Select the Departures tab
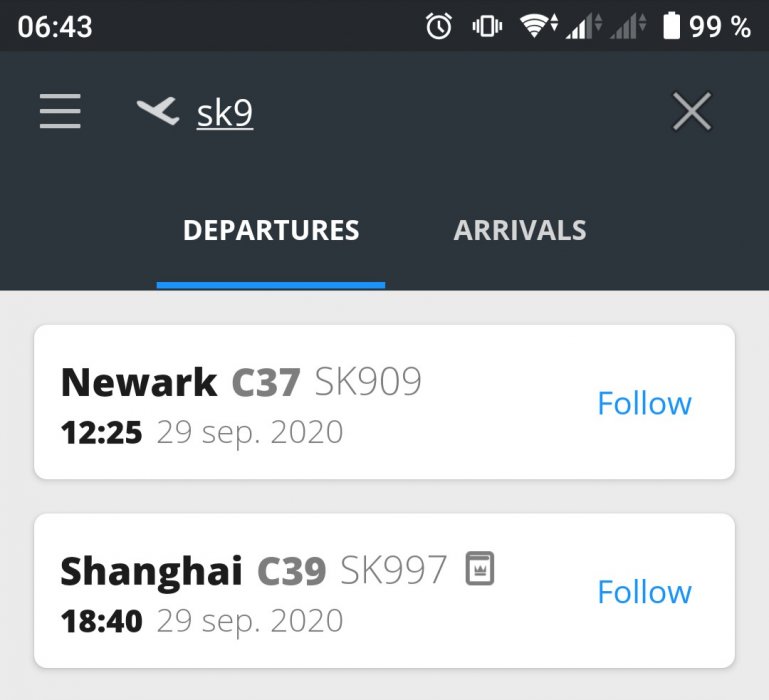This screenshot has height=700, width=769. coord(271,230)
